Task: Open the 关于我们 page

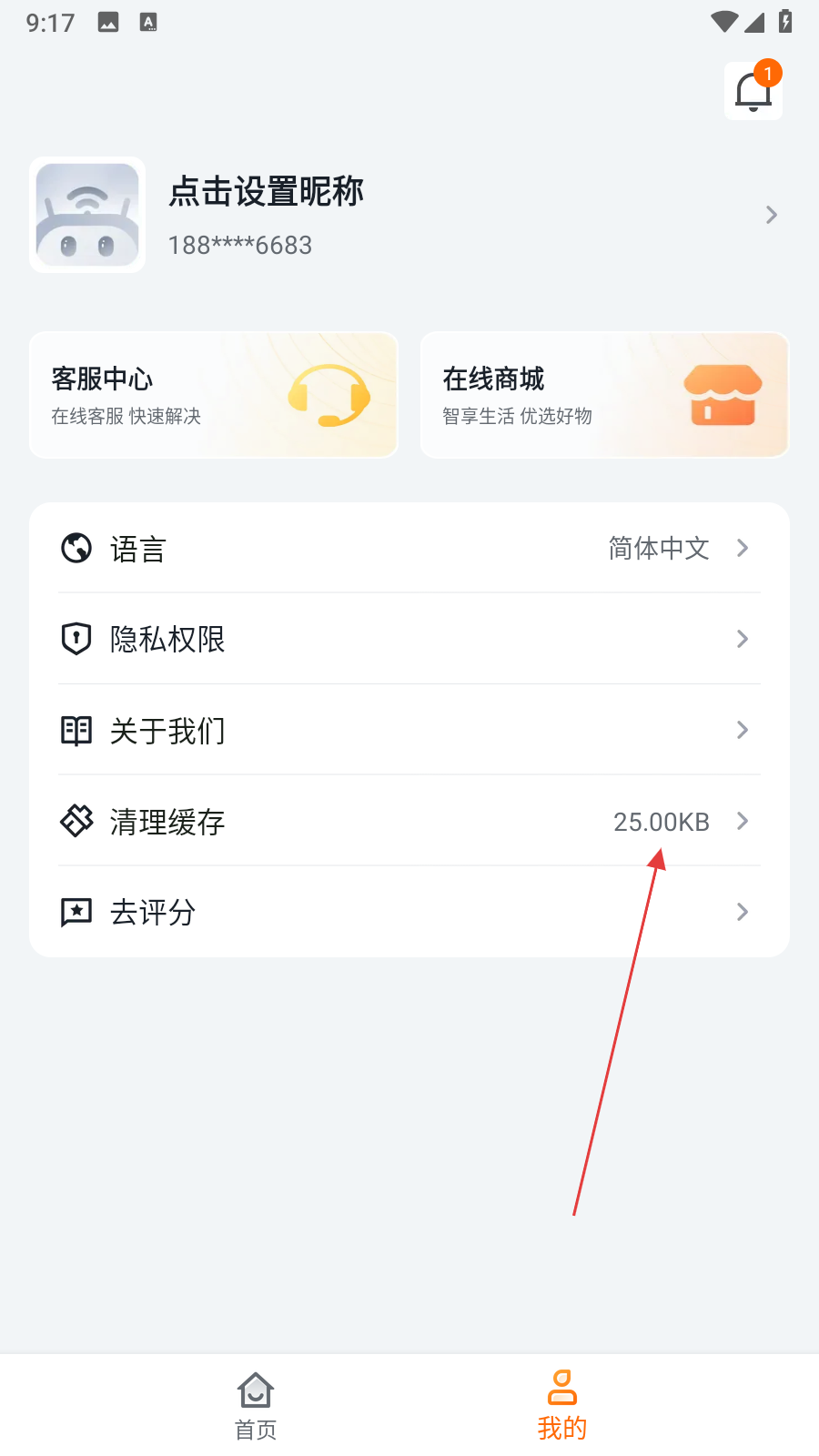Action: pos(409,730)
